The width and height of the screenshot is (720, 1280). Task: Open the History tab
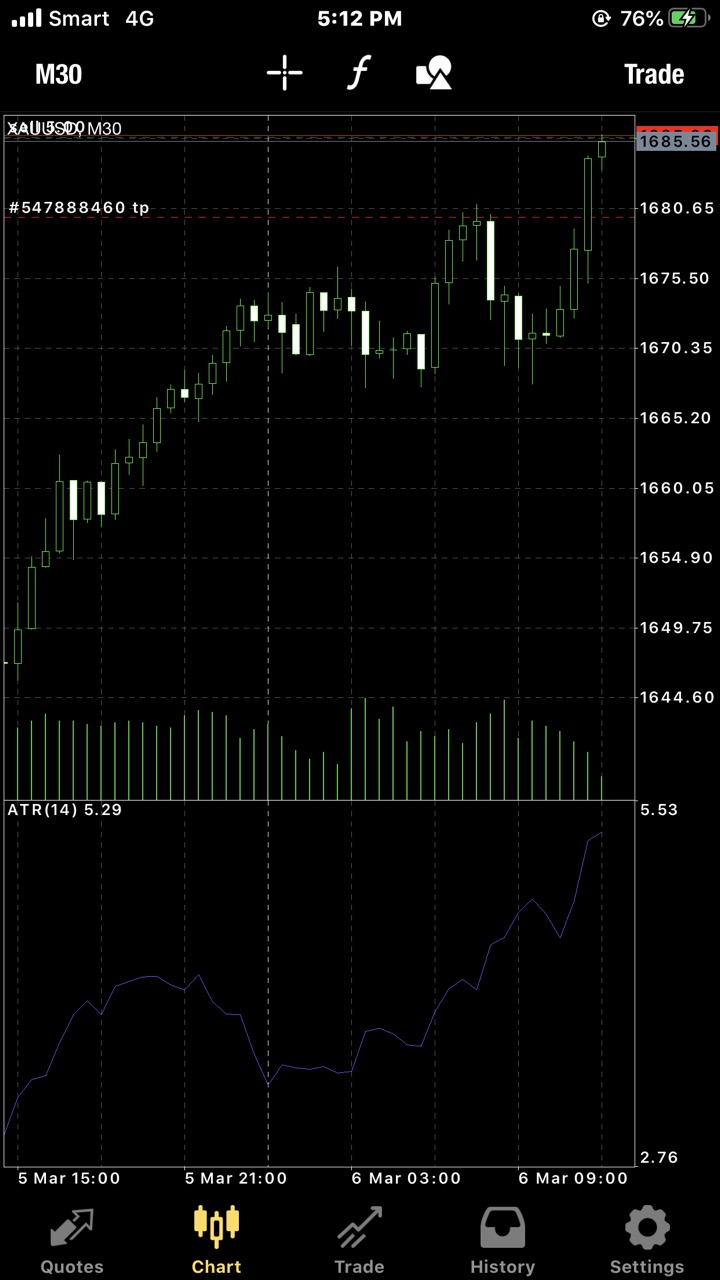point(502,1241)
